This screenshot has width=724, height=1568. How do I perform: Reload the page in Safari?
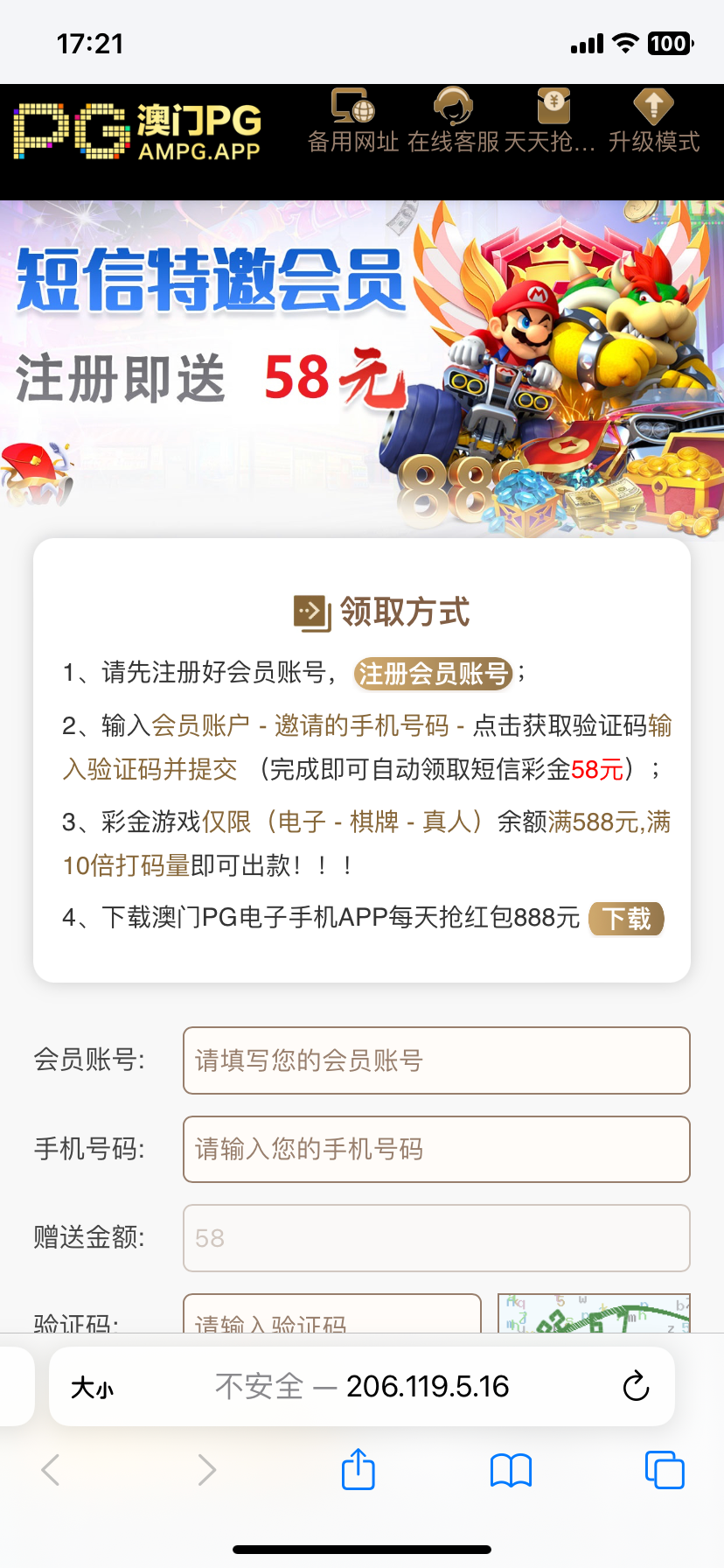(x=636, y=1387)
